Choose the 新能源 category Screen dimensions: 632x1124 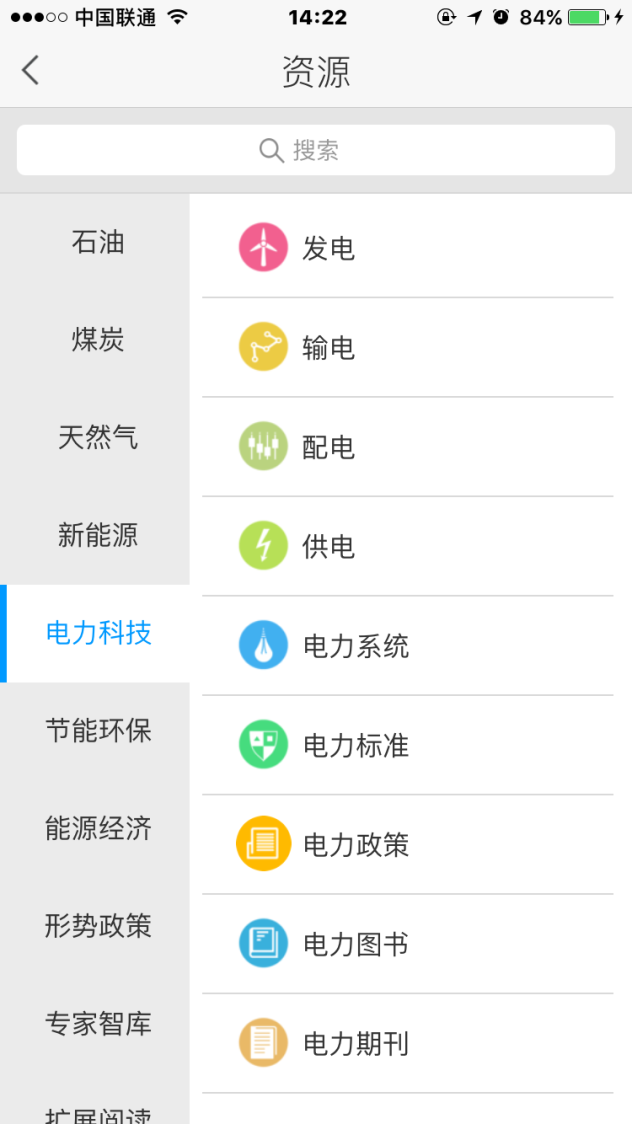97,536
